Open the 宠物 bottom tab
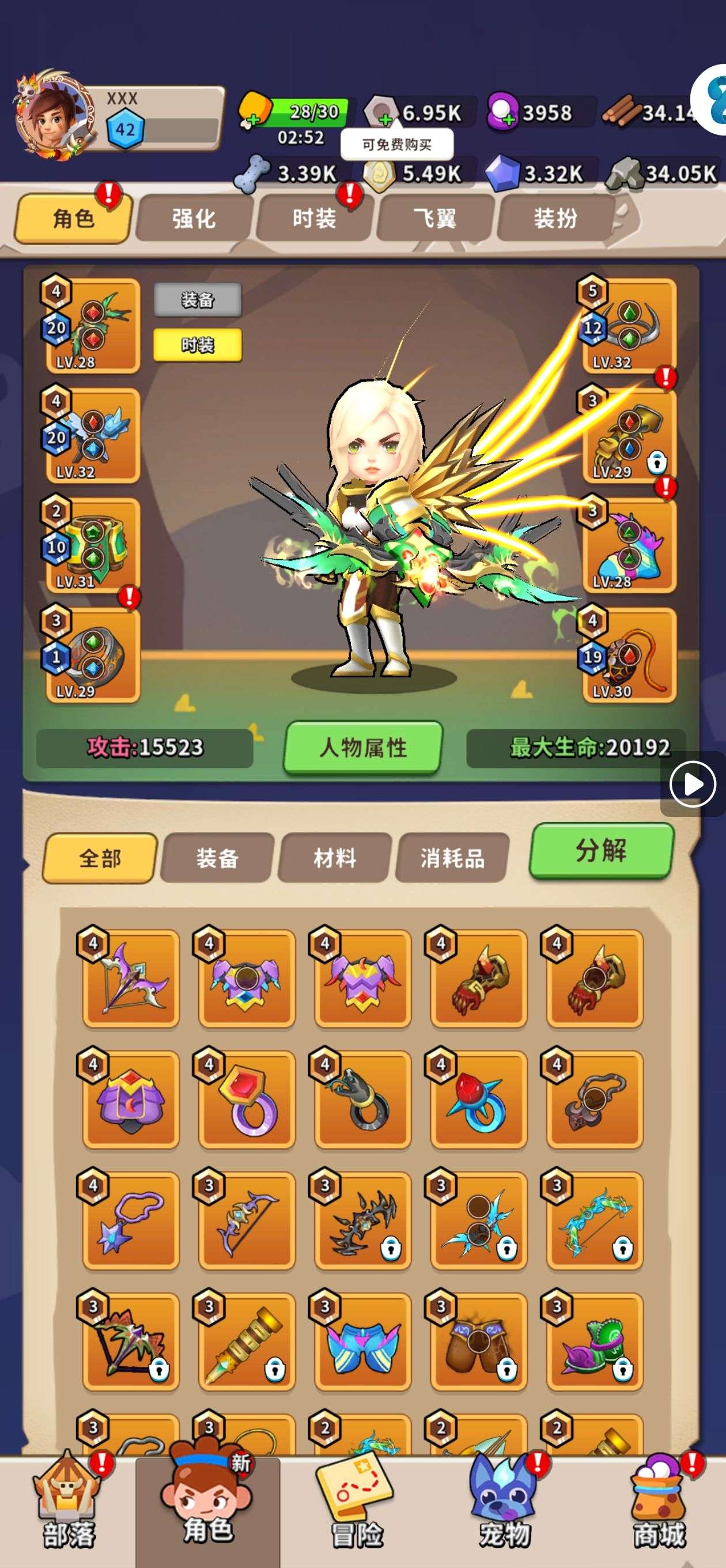726x1568 pixels. (x=504, y=1511)
